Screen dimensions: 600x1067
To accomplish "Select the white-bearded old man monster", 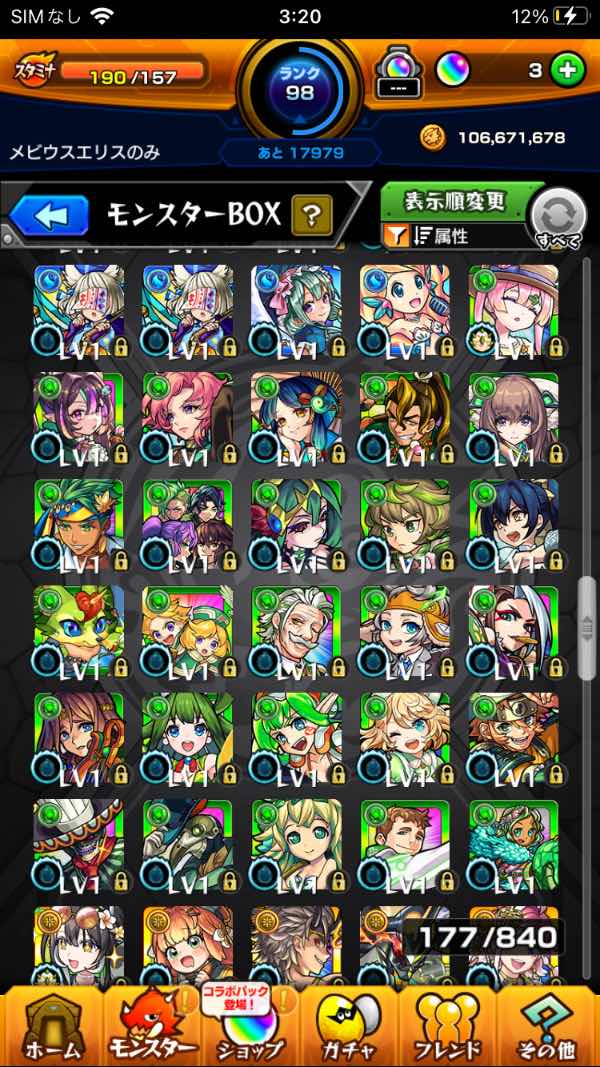I will point(296,630).
